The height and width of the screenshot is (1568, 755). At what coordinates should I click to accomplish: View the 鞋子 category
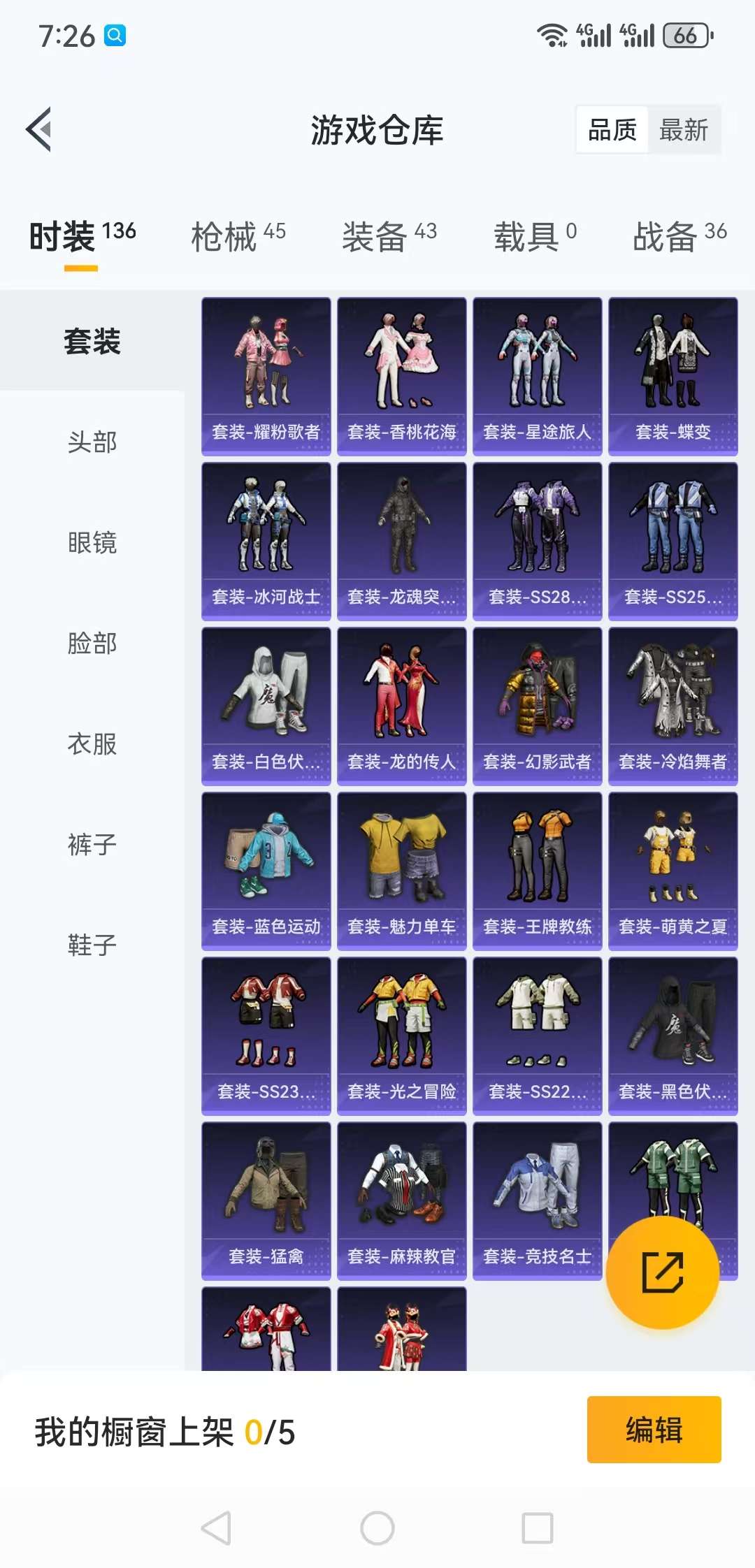(92, 945)
